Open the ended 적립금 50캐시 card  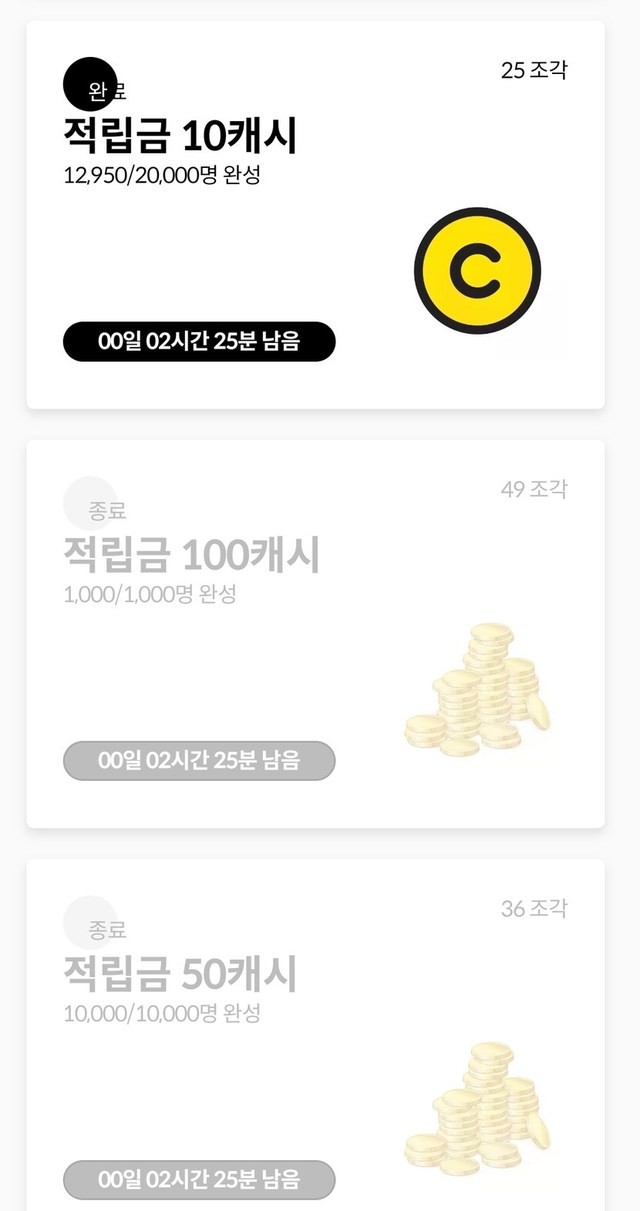click(315, 1040)
